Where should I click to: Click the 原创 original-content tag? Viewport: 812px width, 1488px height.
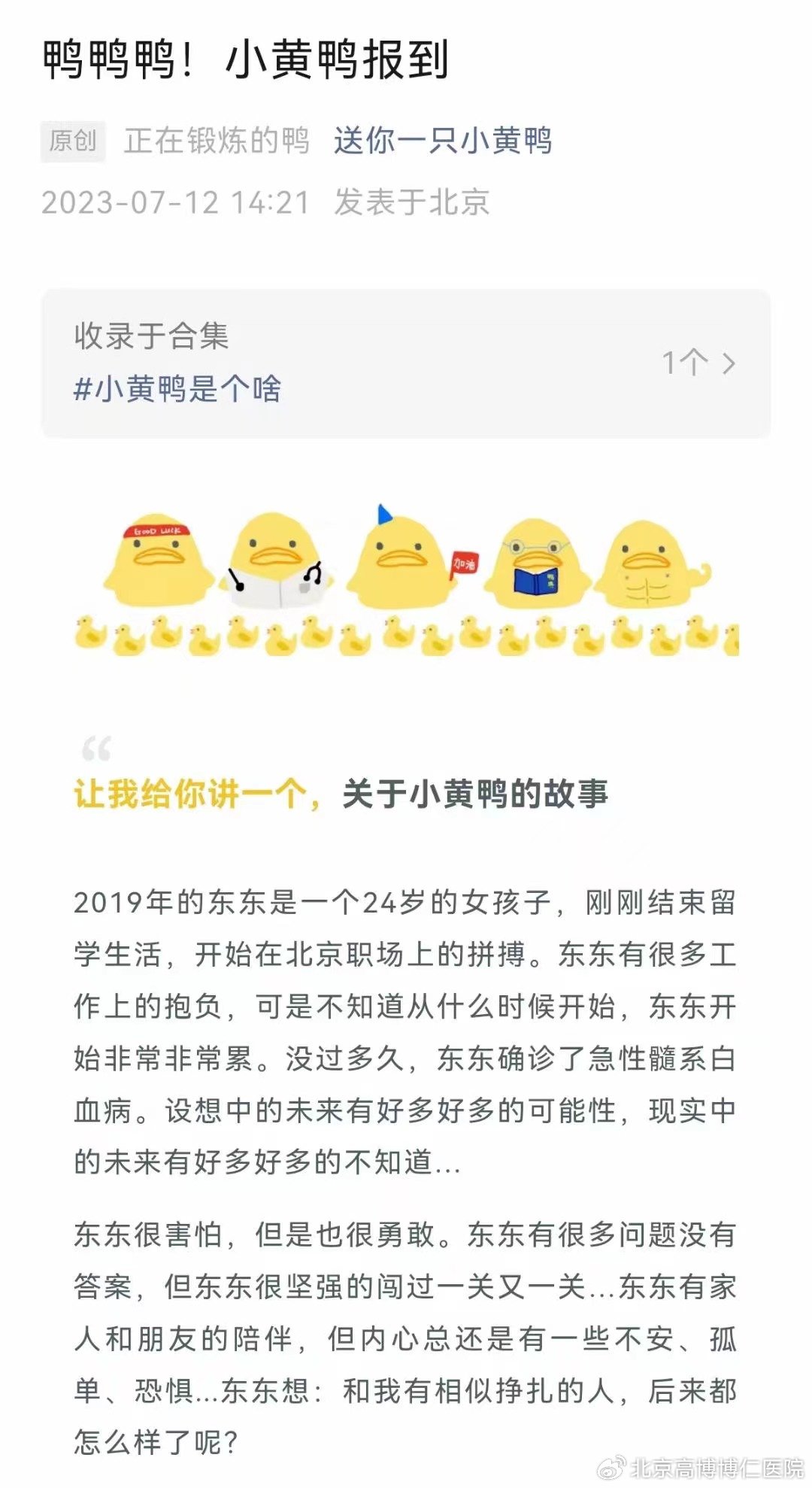click(71, 143)
